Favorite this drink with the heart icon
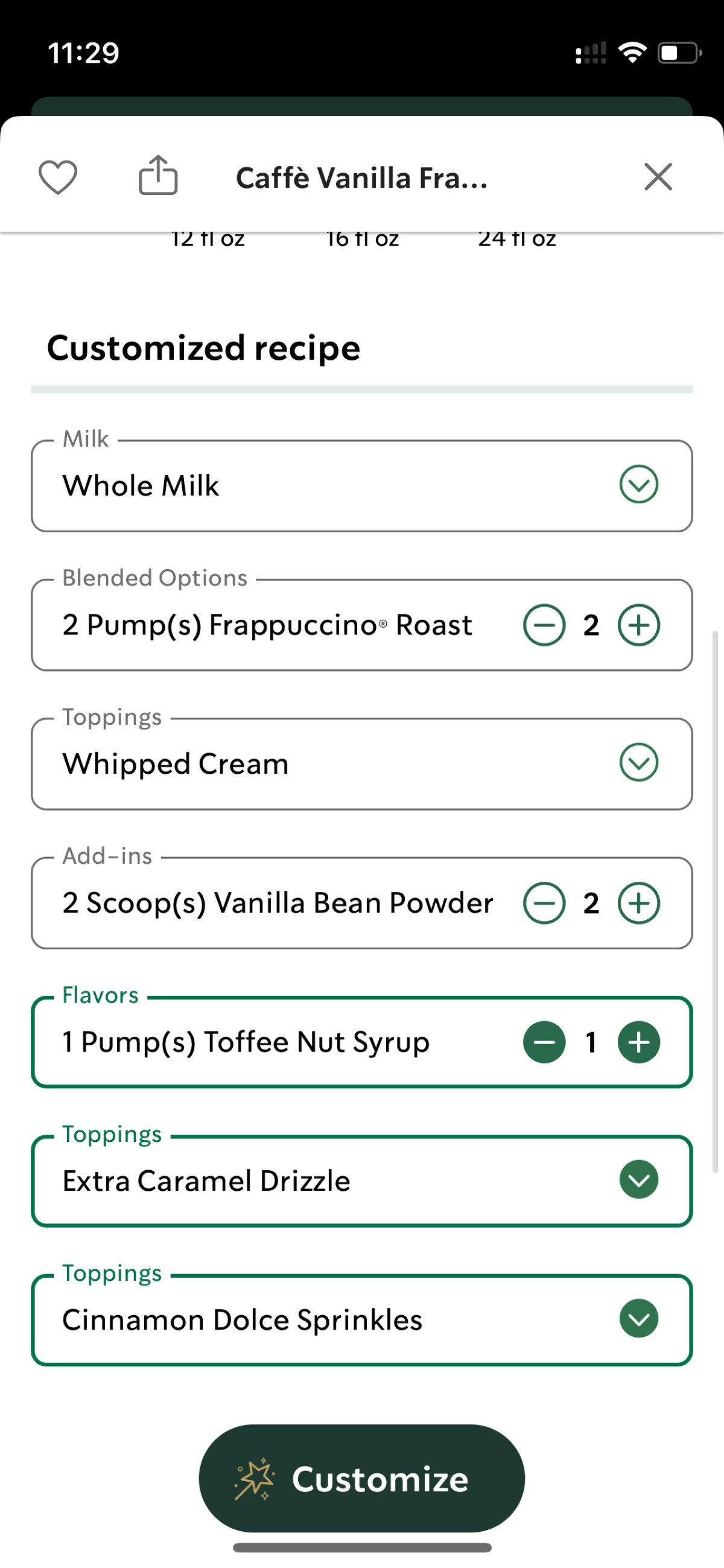 58,177
